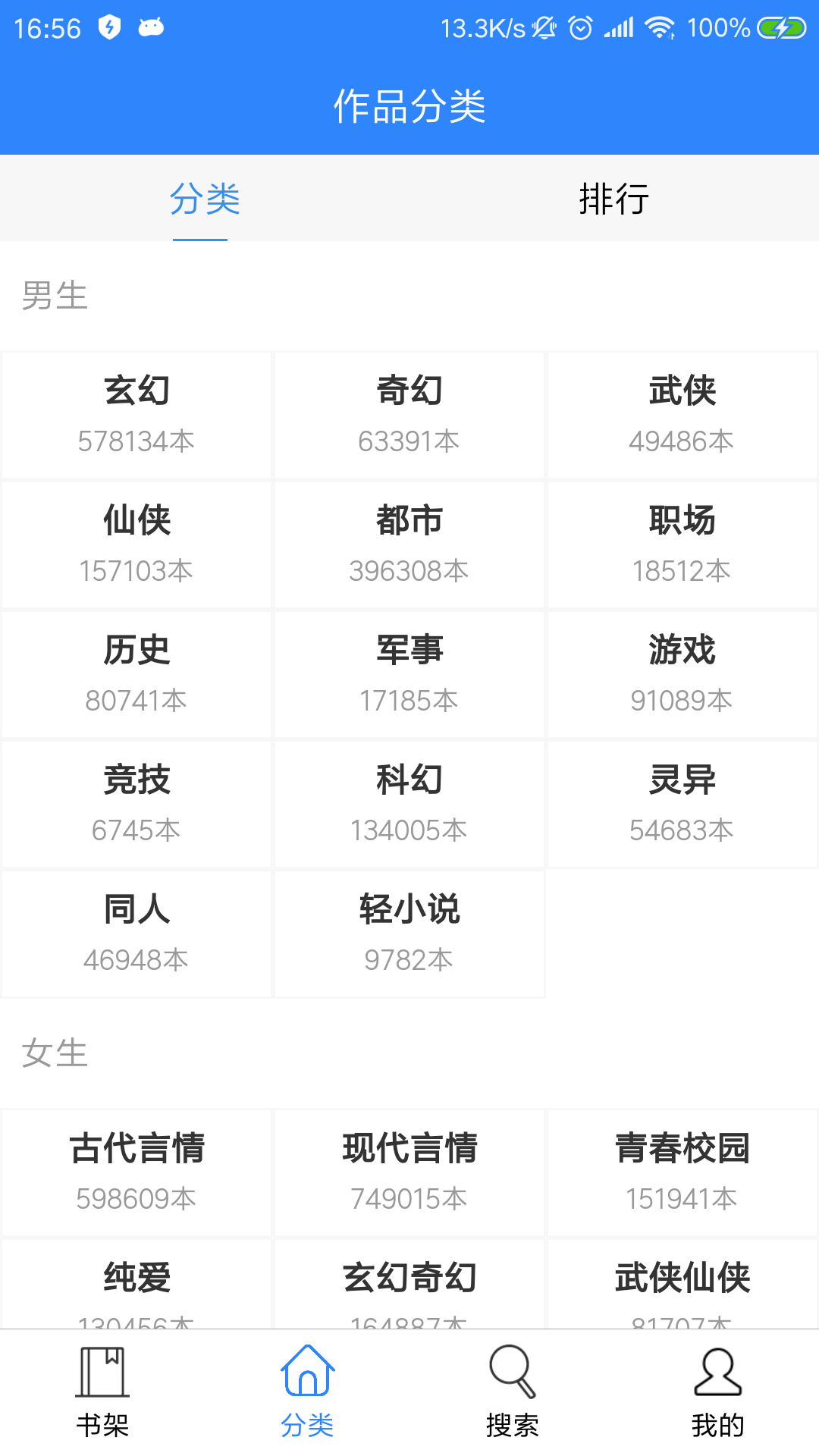Open the 都市 category
Screen dimensions: 819x1456
pyautogui.click(x=409, y=544)
